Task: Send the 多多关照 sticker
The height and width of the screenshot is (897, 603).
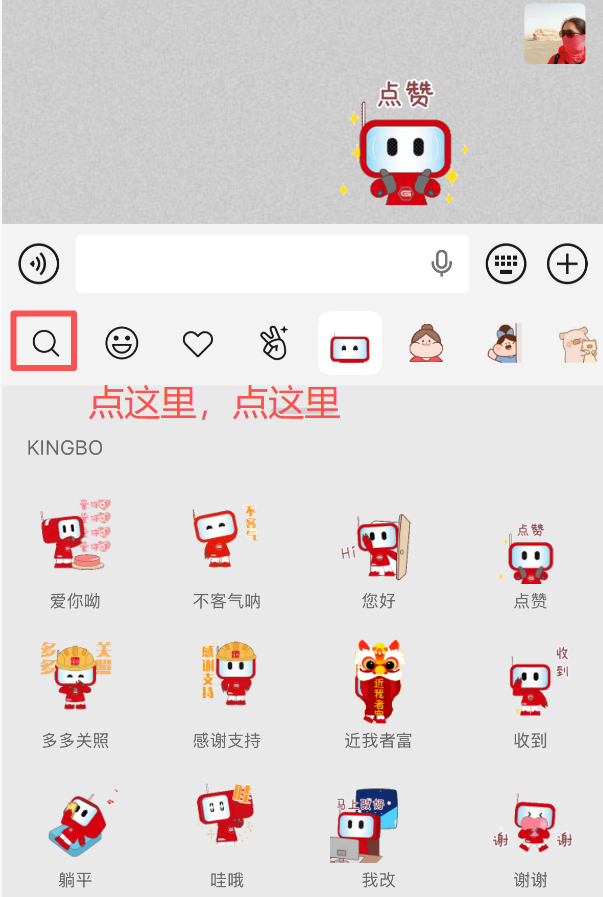Action: (x=75, y=682)
